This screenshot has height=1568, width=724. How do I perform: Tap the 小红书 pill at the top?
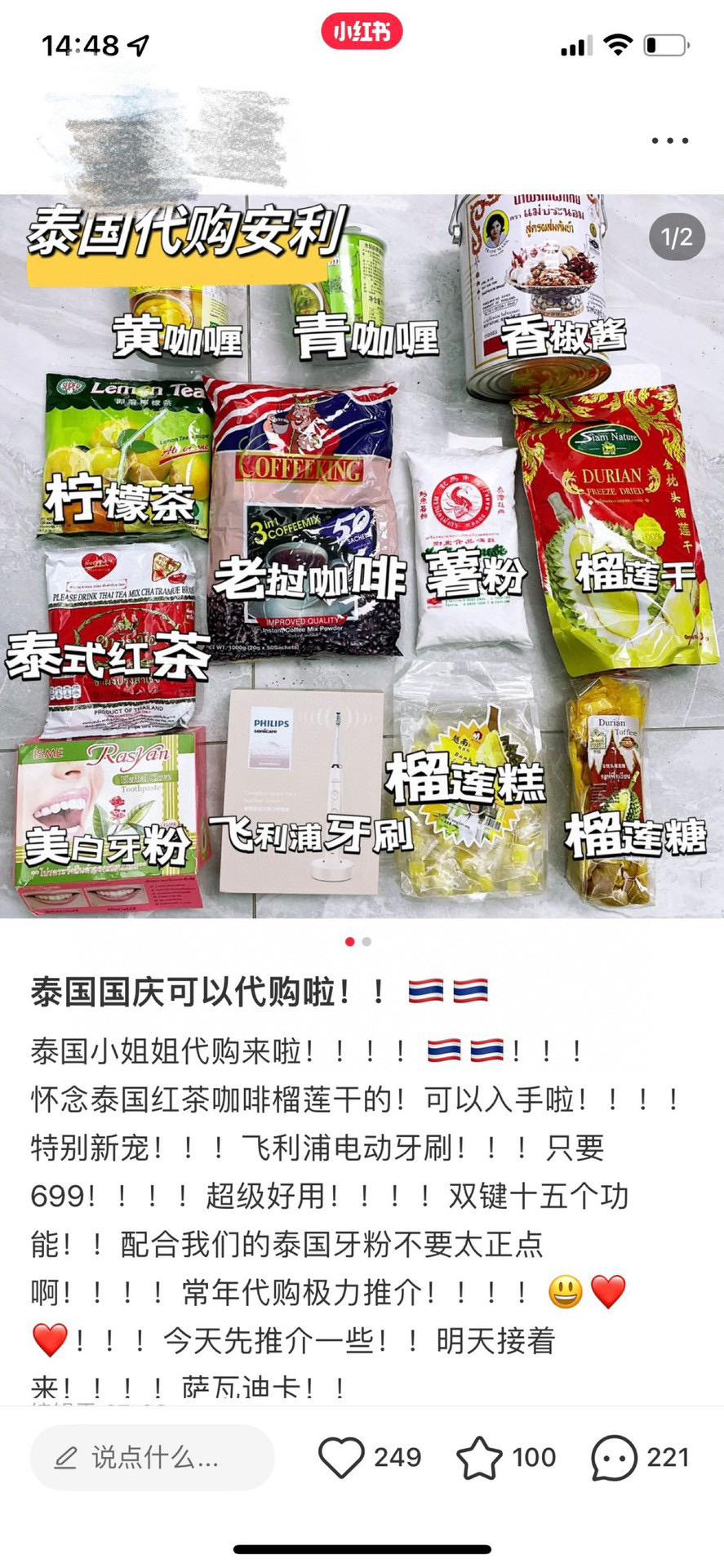pos(362,32)
